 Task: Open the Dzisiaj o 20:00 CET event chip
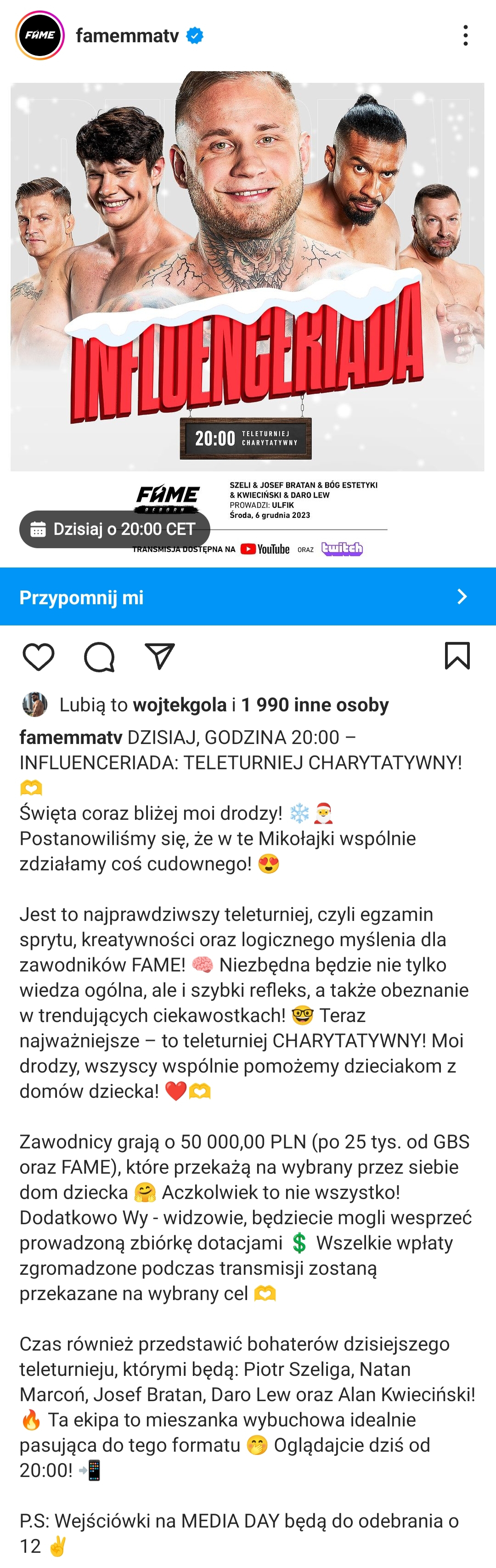114,529
